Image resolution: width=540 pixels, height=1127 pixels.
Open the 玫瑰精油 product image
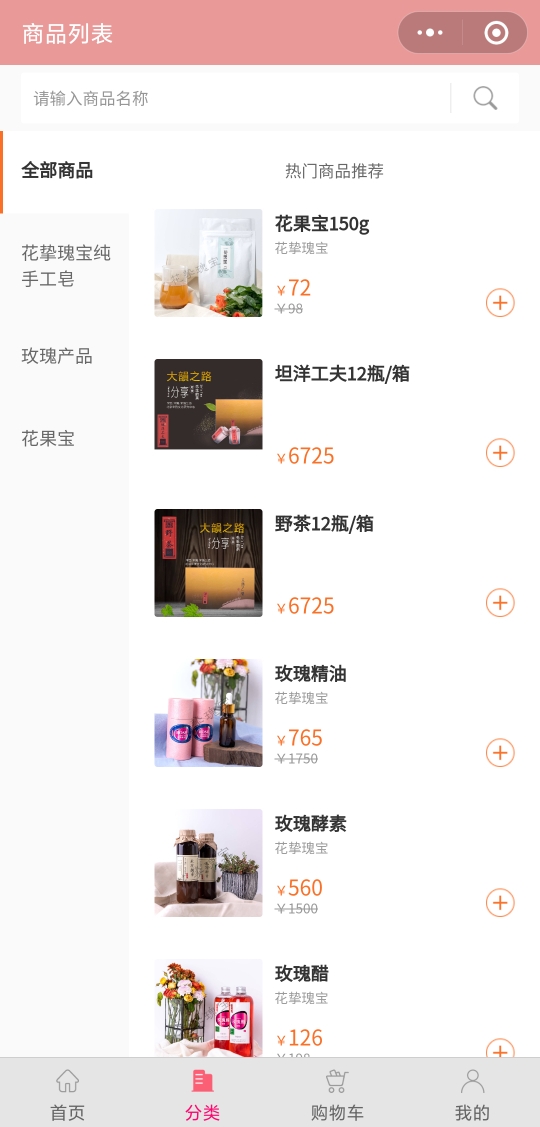tap(209, 713)
